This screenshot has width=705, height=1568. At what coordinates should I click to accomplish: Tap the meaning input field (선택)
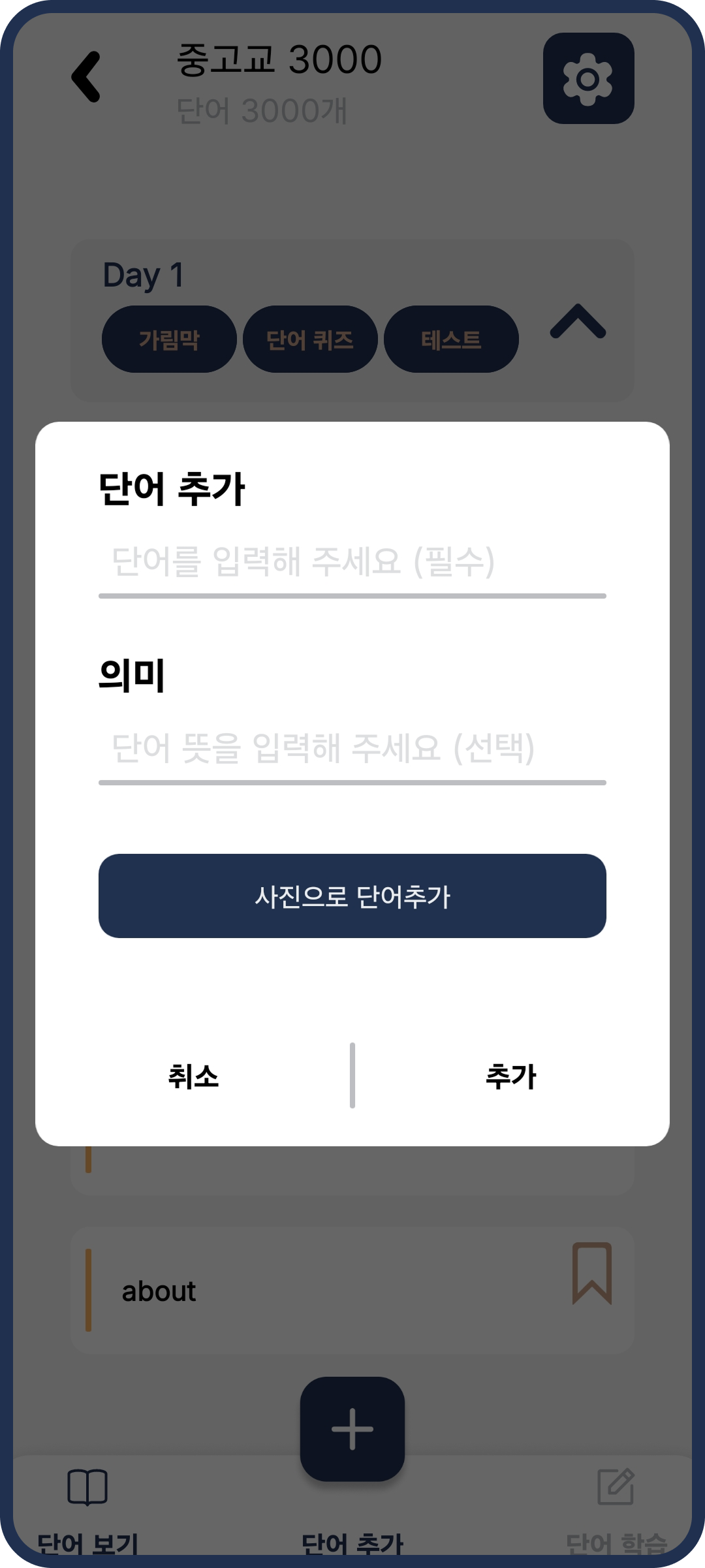click(x=352, y=749)
